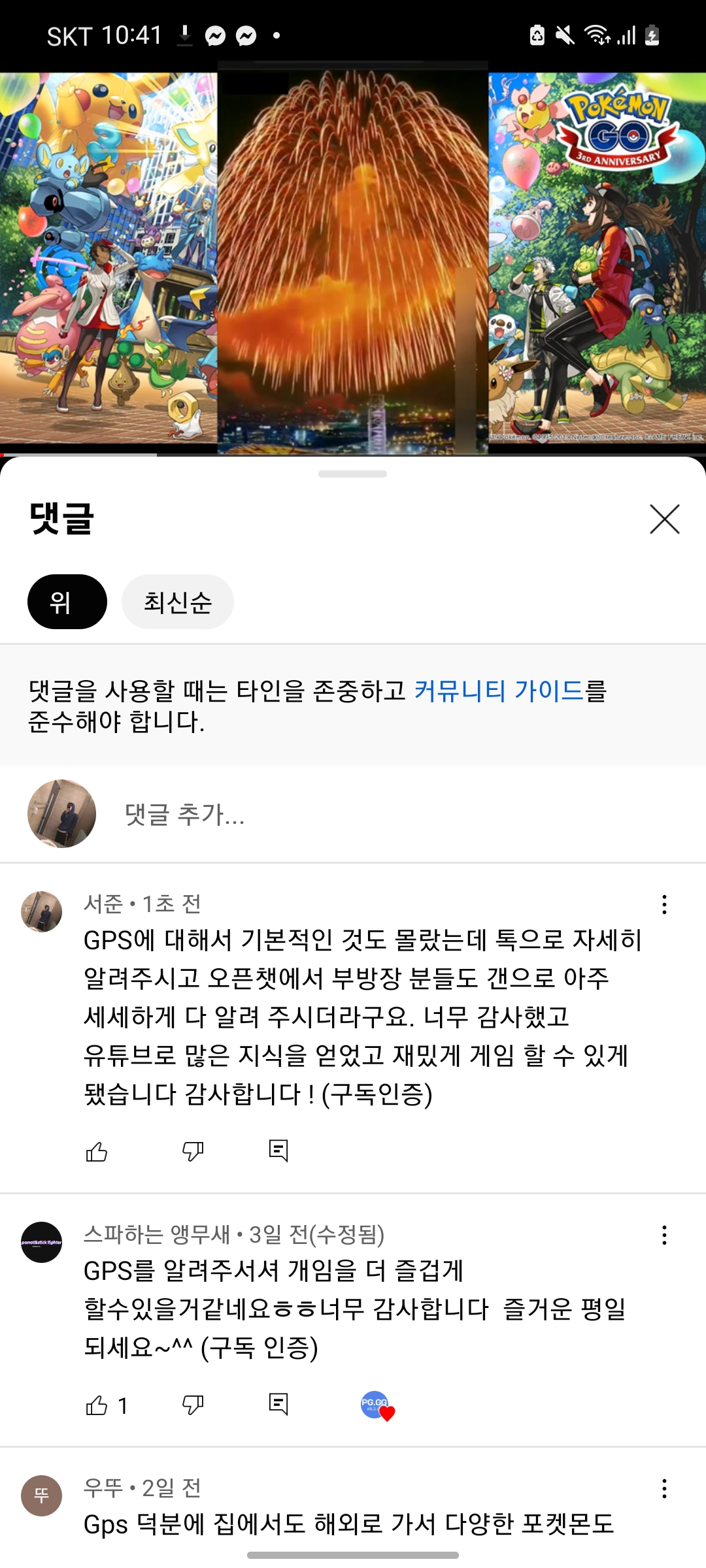Open options menu for 서준's comment
Screen dimensions: 706x1568
(x=664, y=905)
